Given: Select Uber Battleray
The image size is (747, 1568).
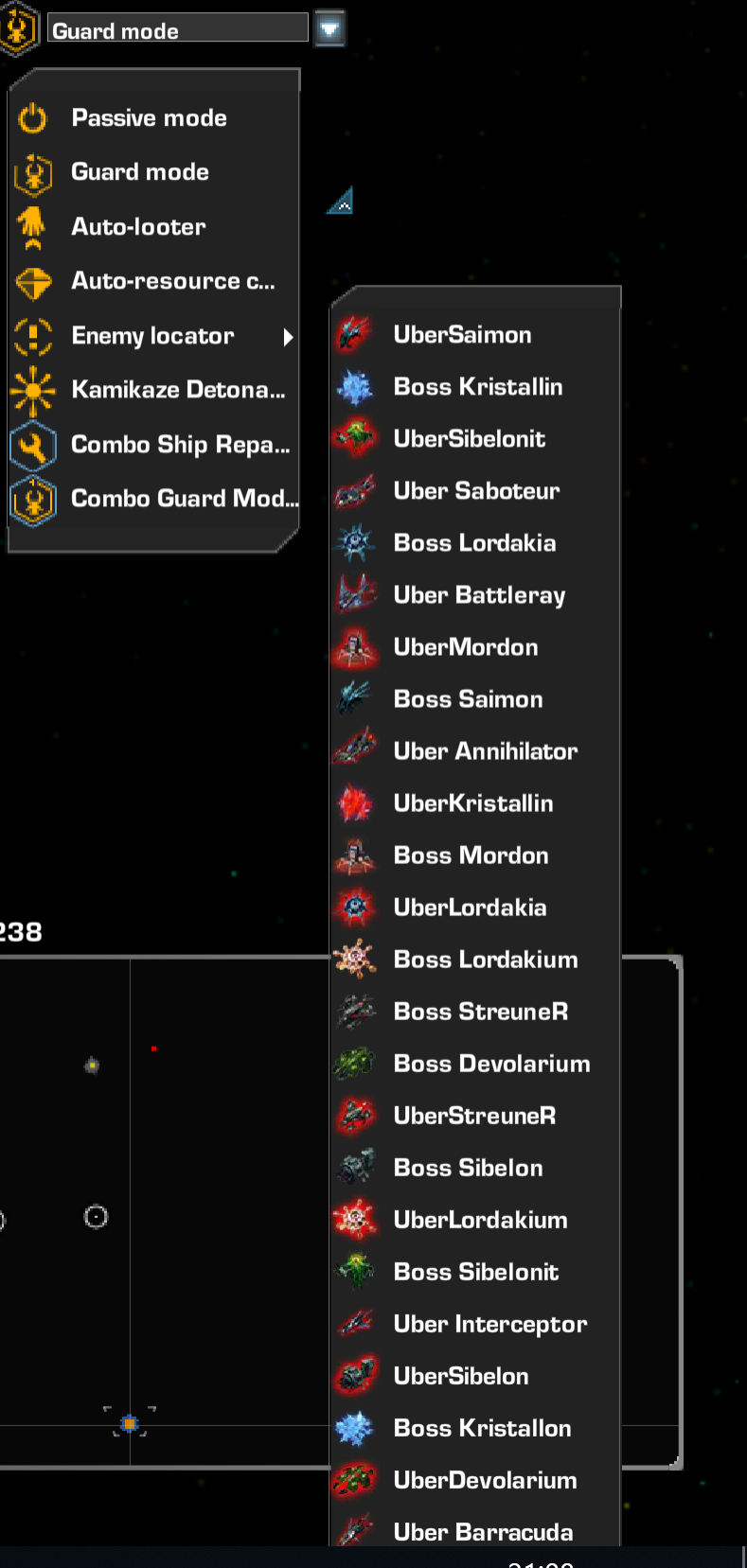Looking at the screenshot, I should pyautogui.click(x=479, y=595).
